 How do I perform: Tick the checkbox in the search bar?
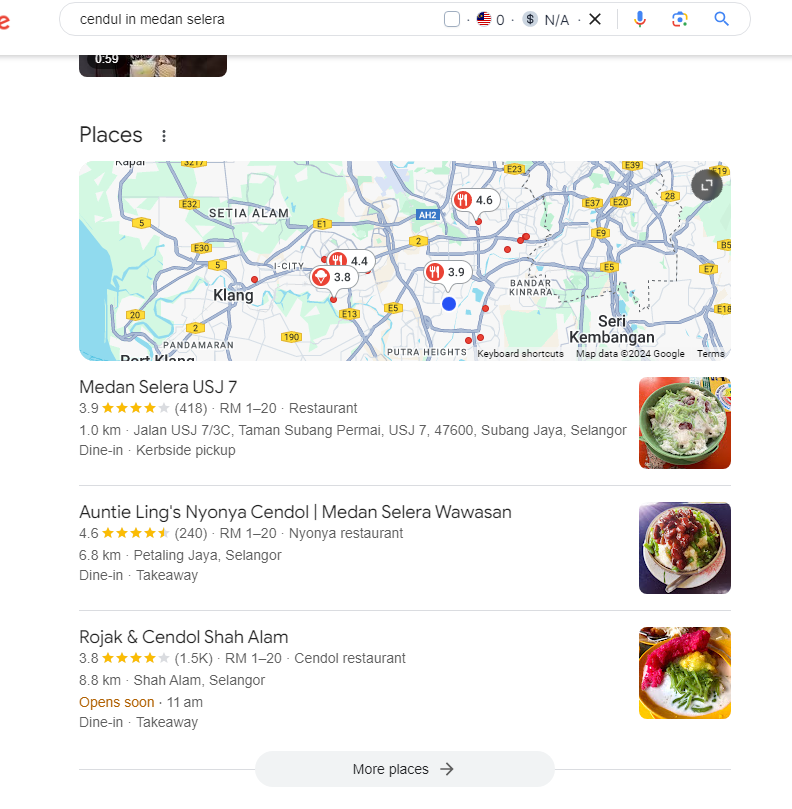(452, 18)
